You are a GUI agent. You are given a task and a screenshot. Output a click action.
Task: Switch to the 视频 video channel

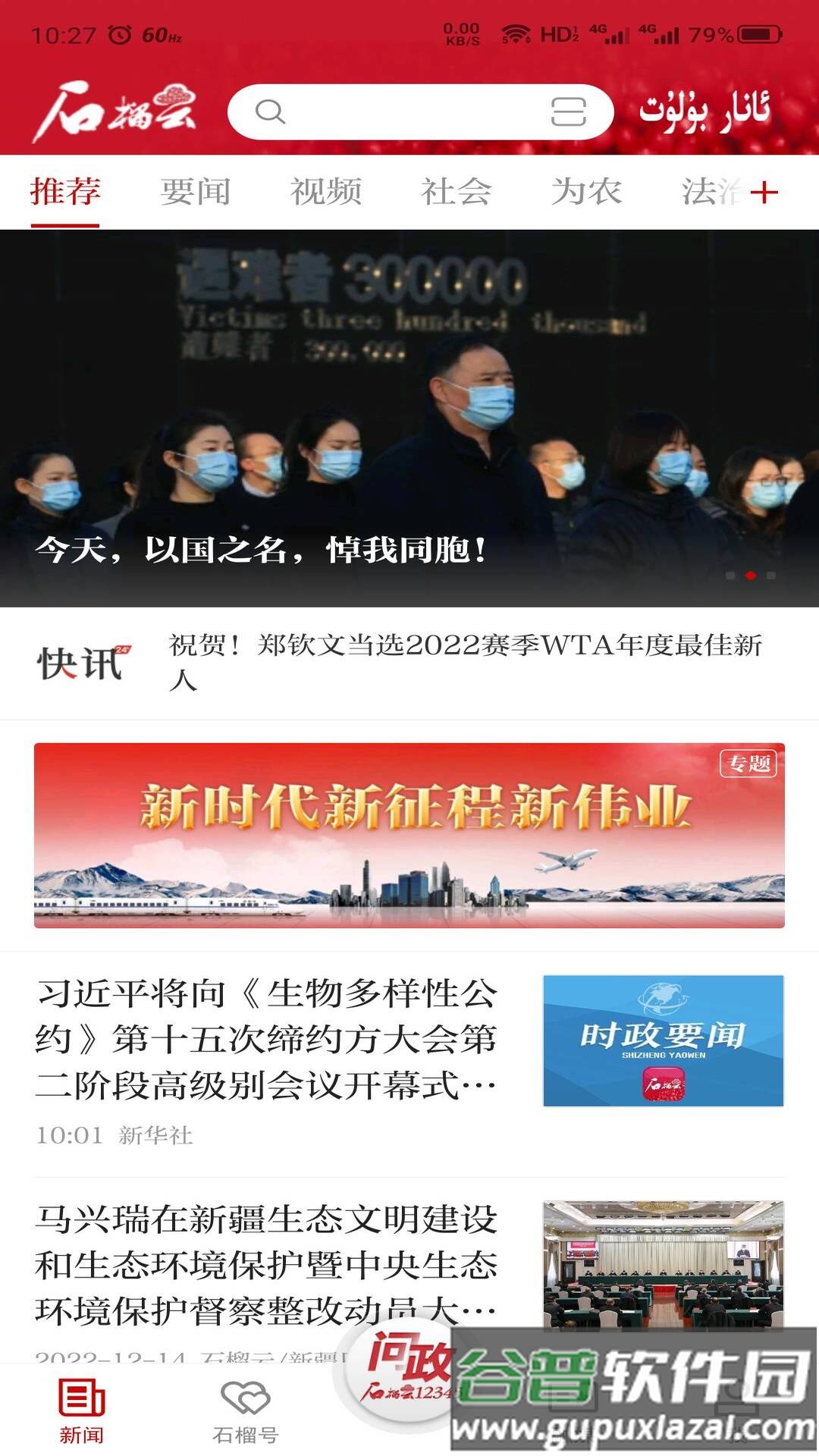(326, 190)
